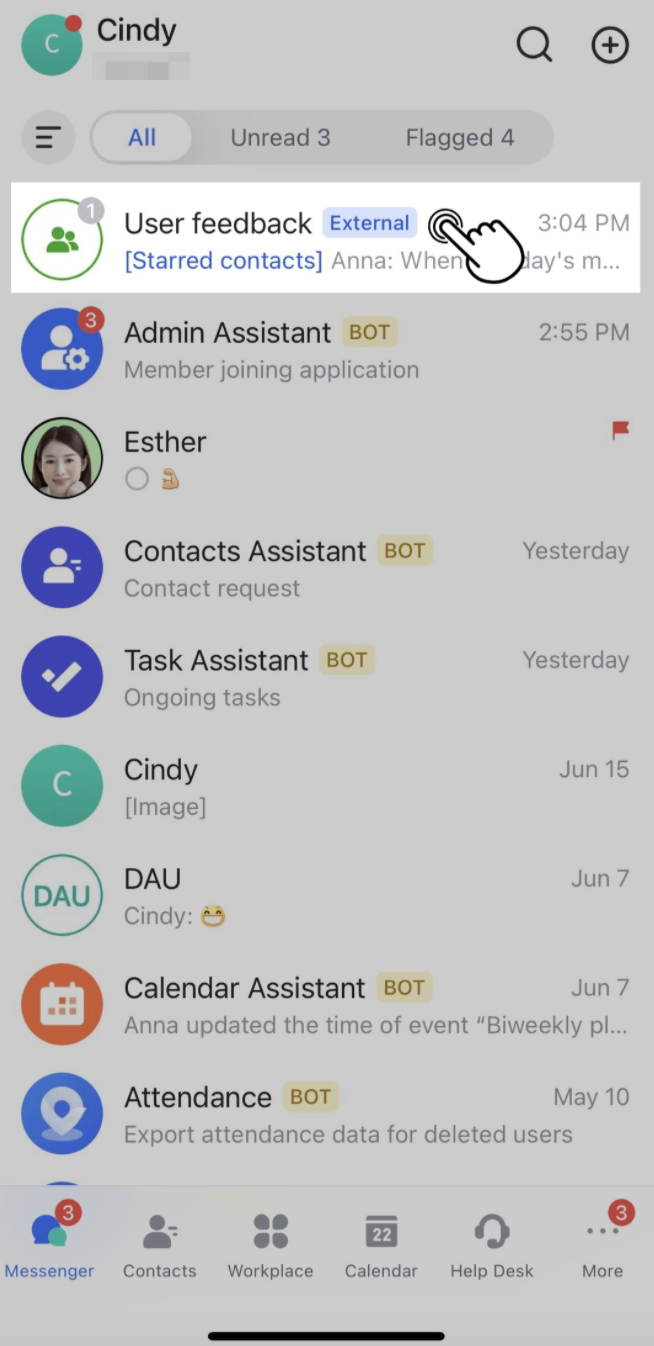Open the More tab

602,1246
